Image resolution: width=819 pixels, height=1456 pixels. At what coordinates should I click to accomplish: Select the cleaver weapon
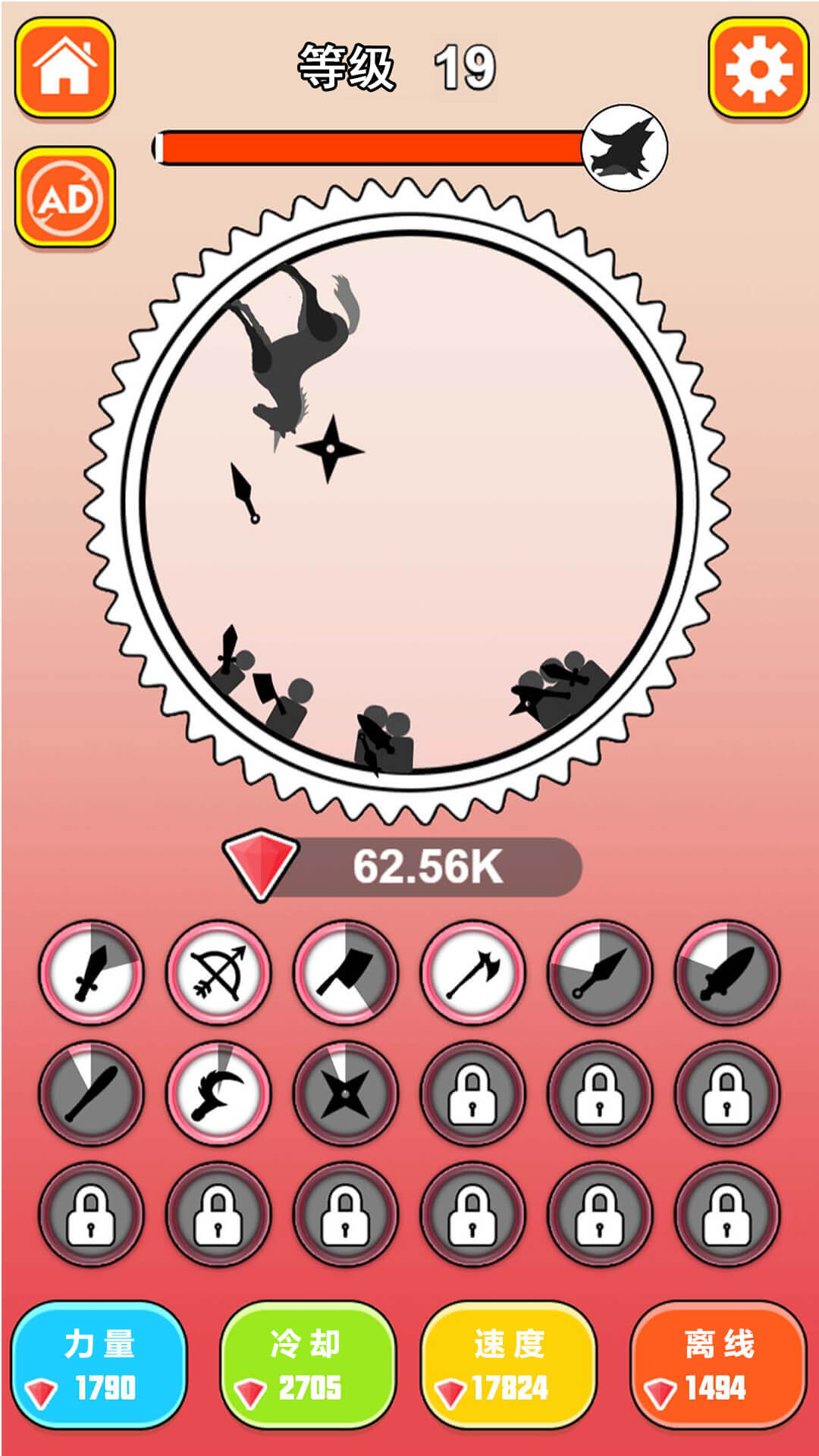coord(345,972)
